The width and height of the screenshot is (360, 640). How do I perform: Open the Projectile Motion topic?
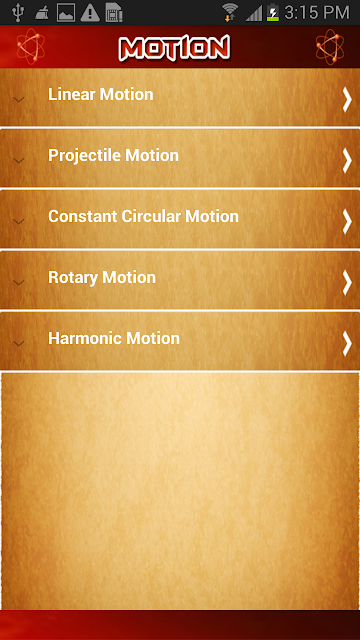click(x=180, y=158)
